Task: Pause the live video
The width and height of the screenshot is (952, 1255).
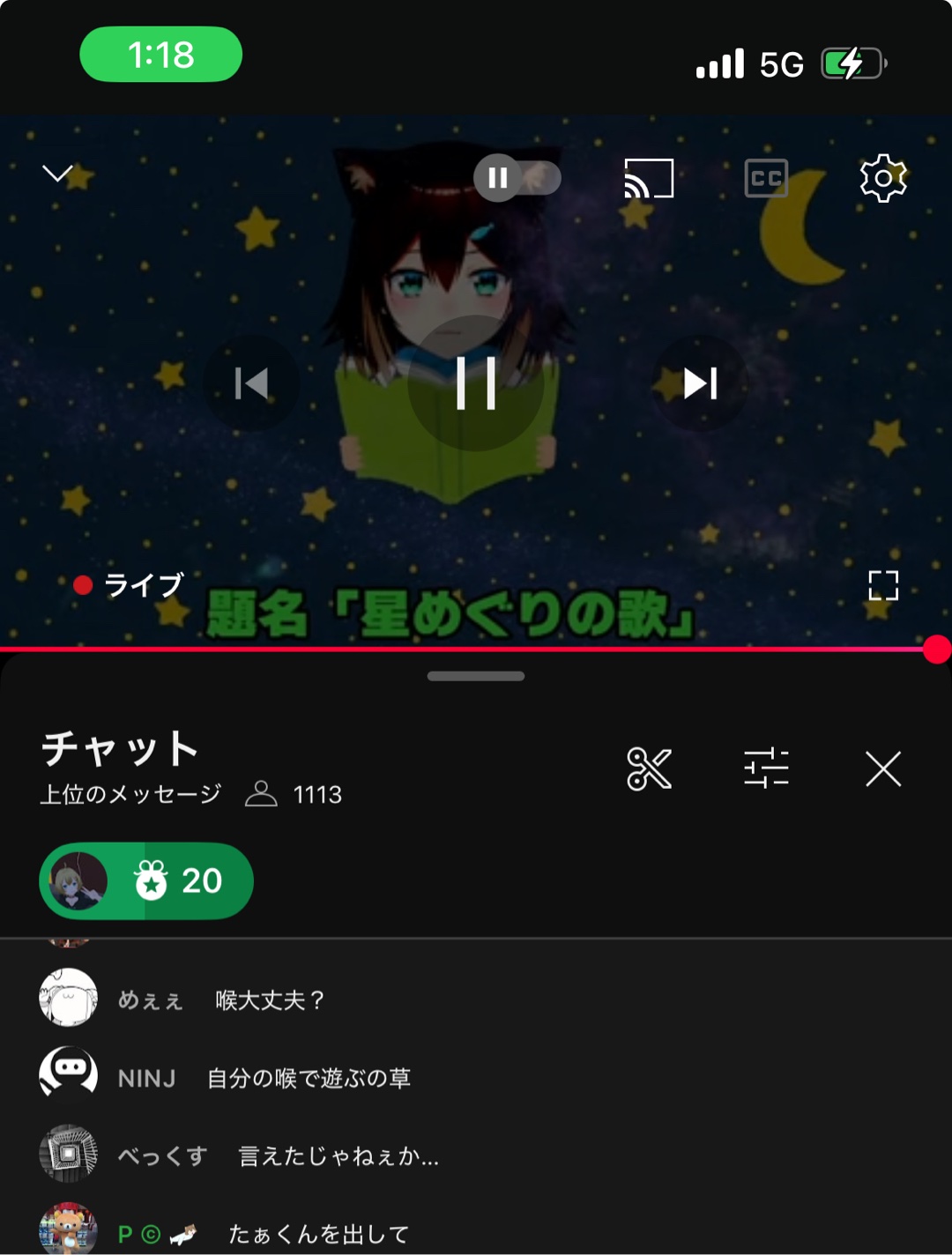Action: click(476, 383)
